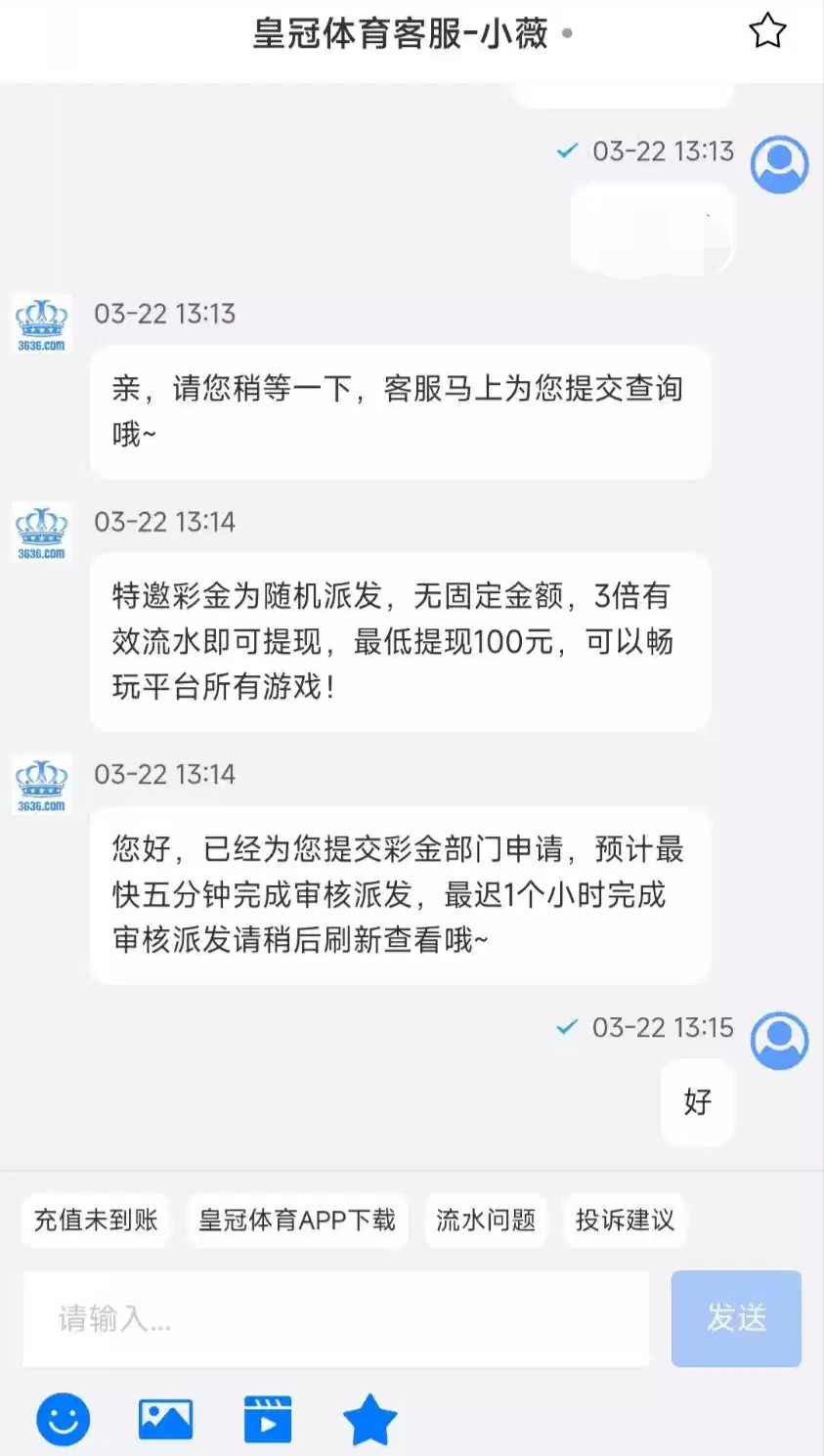Screen dimensions: 824x1456
Task: Tap the blue star rating icon
Action: pos(370,1419)
